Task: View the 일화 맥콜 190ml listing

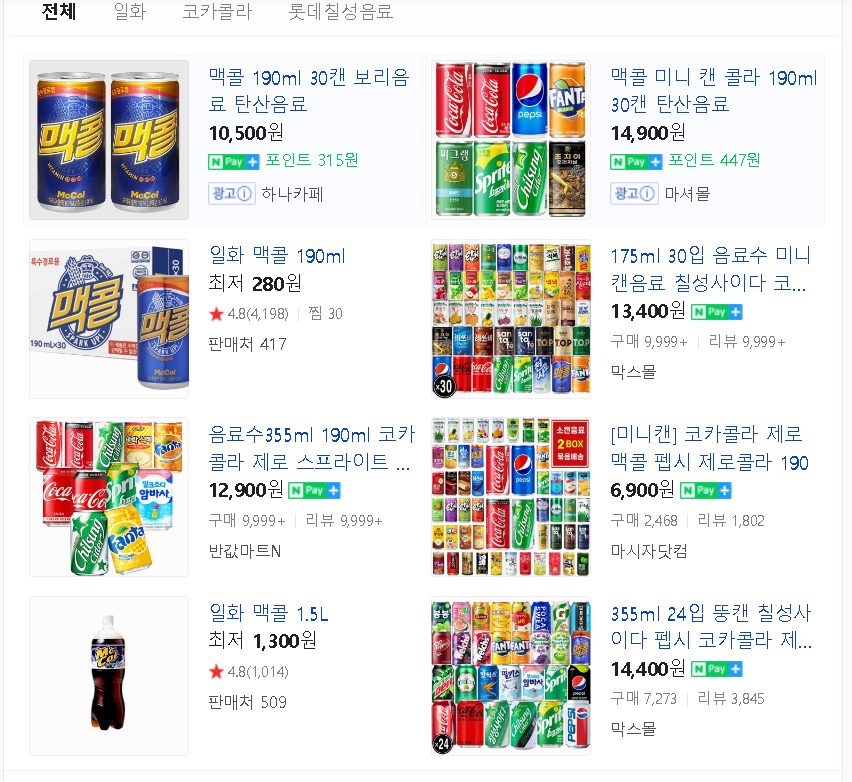Action: (277, 255)
